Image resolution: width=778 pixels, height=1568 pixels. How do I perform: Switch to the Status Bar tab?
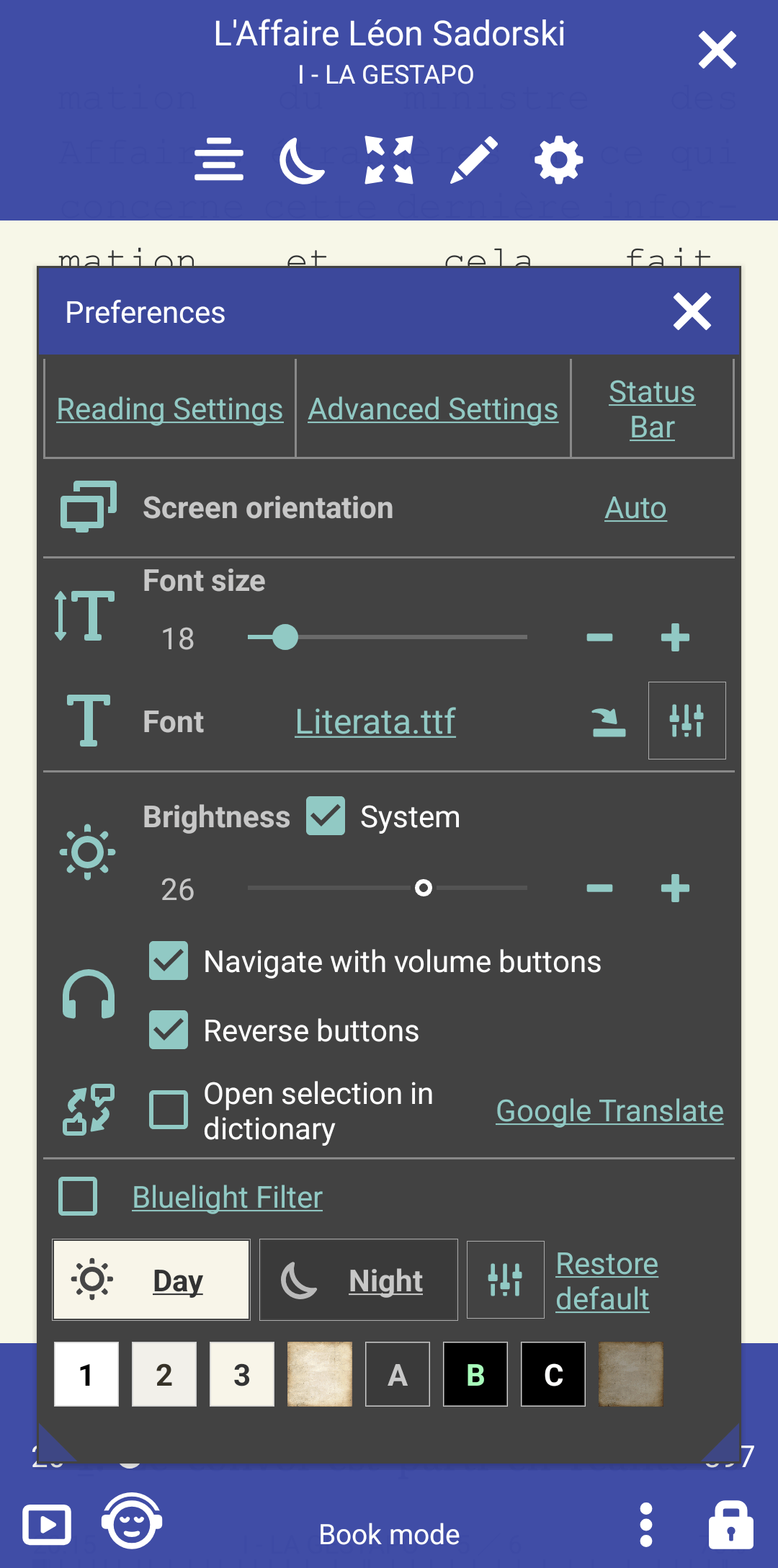(x=652, y=409)
